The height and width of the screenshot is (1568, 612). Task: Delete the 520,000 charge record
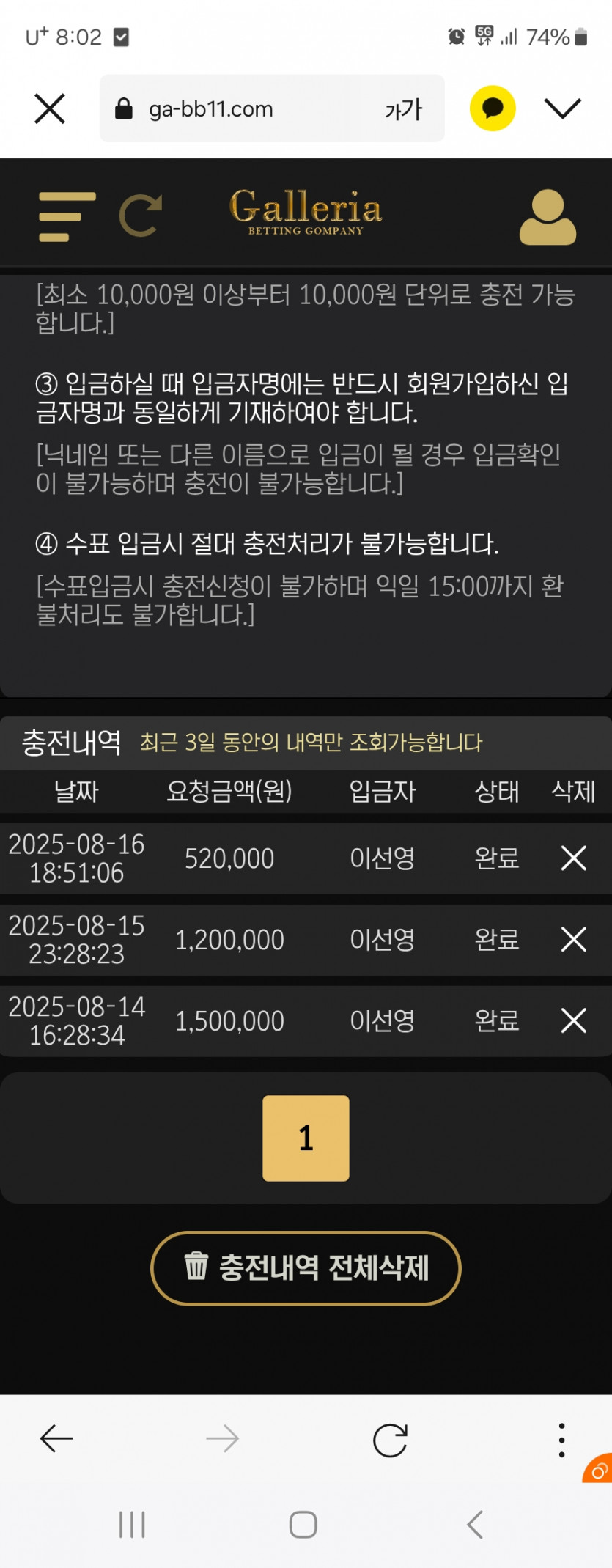[573, 858]
